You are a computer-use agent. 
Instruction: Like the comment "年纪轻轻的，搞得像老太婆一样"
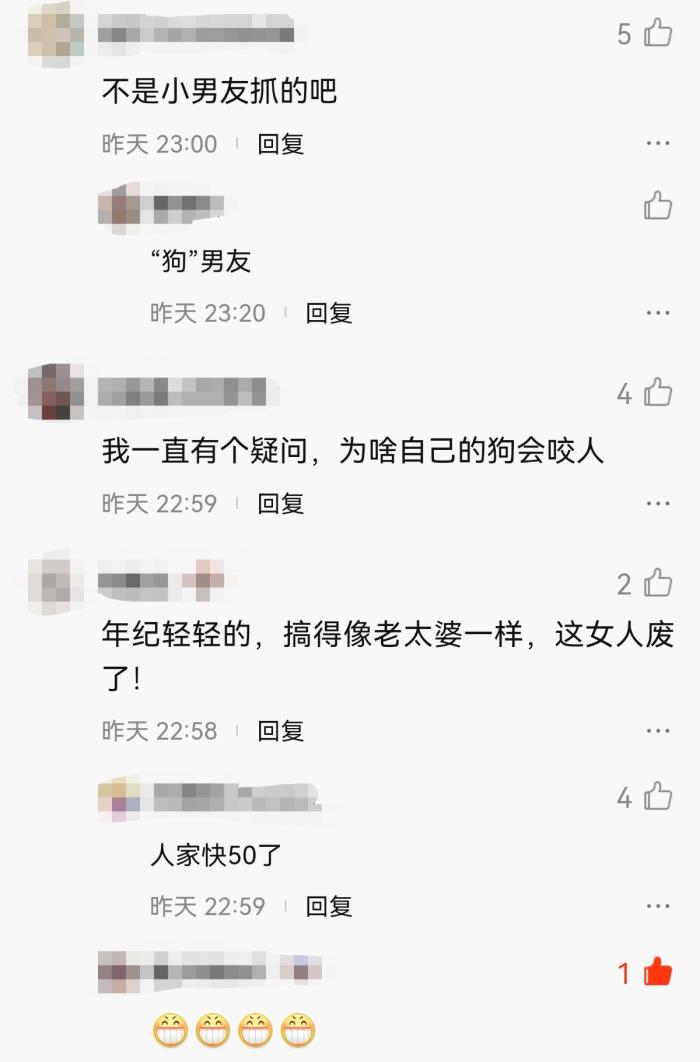coord(657,583)
